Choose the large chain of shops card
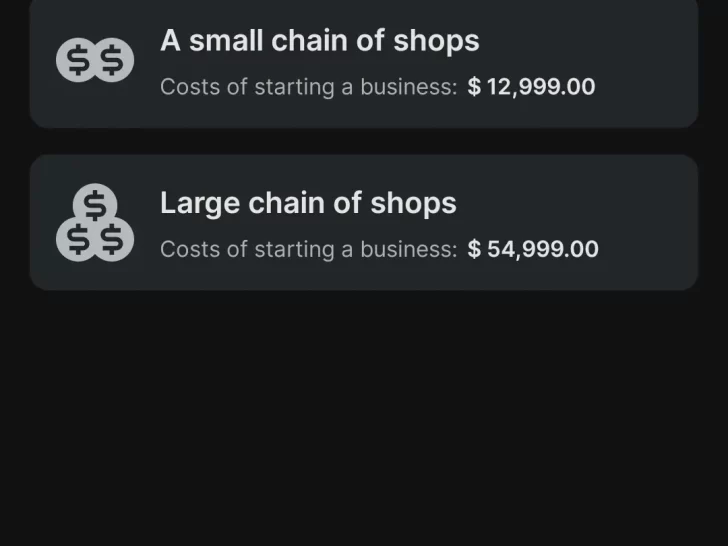Image resolution: width=728 pixels, height=546 pixels. [363, 223]
